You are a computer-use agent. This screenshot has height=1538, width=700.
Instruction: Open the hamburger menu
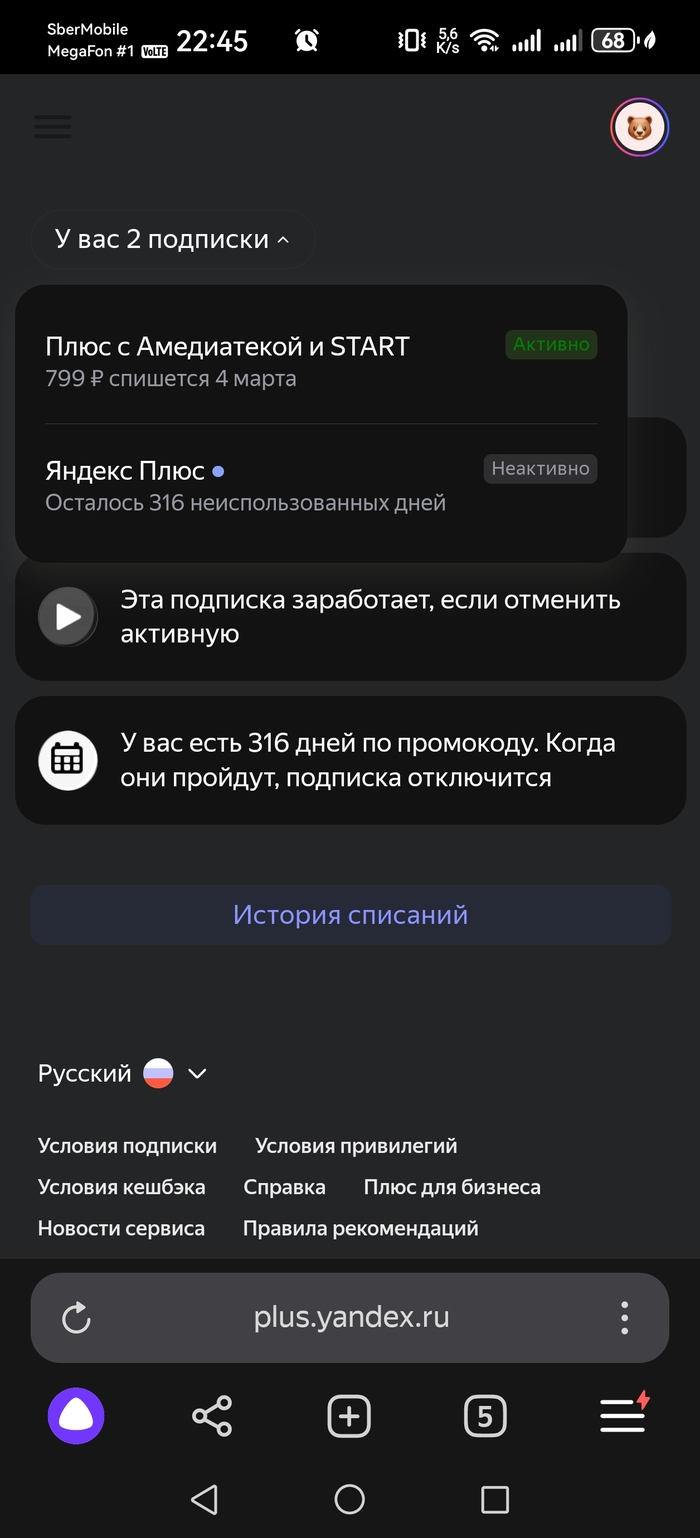pos(52,127)
